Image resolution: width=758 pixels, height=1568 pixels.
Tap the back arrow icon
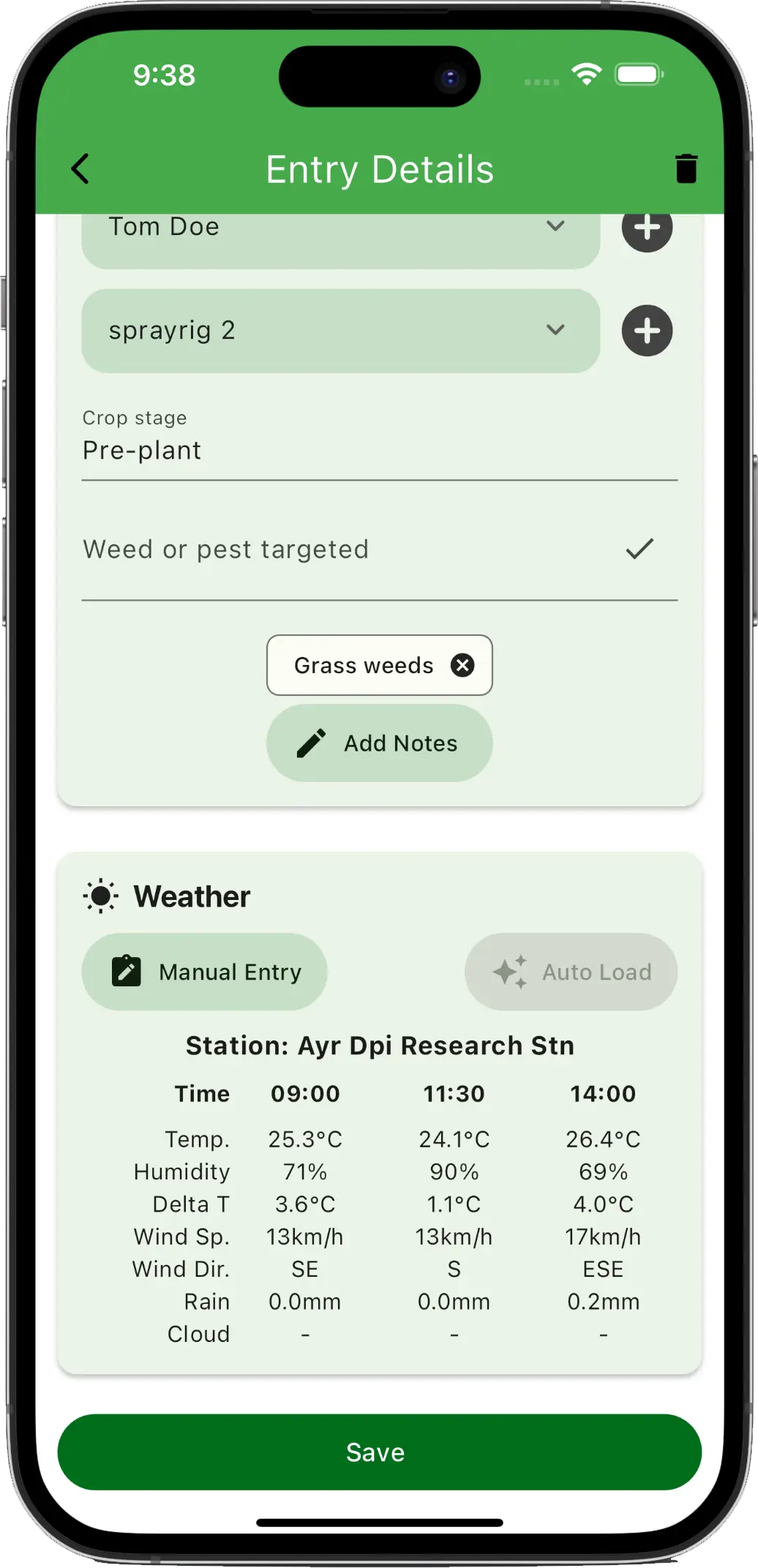click(80, 168)
